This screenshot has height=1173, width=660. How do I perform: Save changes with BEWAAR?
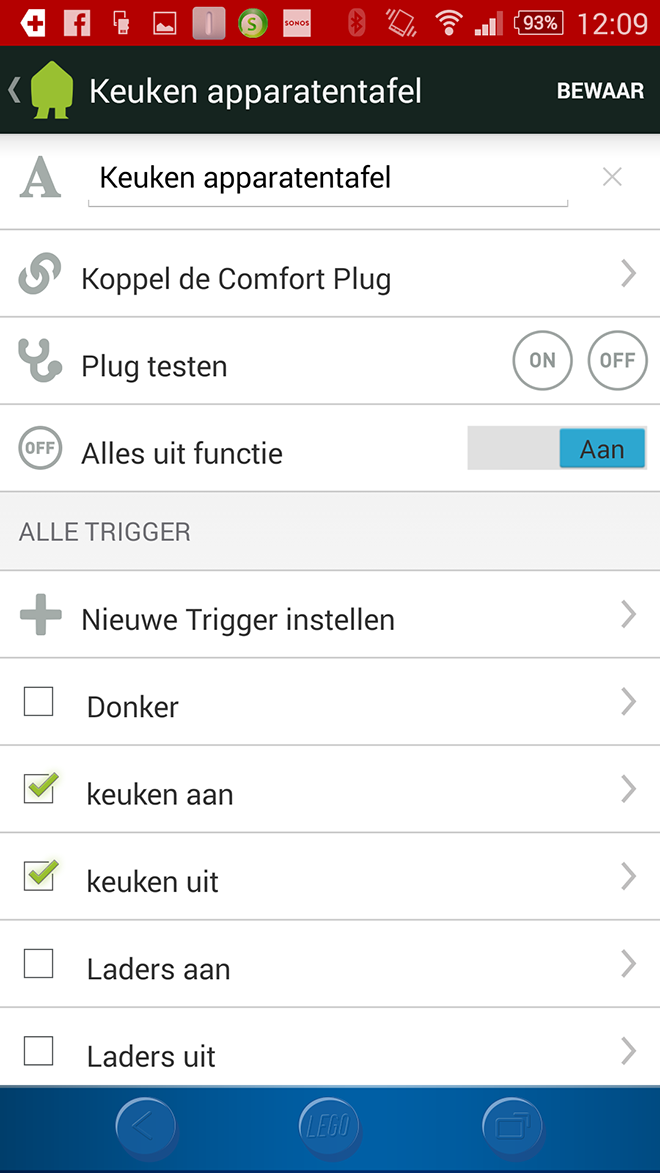point(600,91)
